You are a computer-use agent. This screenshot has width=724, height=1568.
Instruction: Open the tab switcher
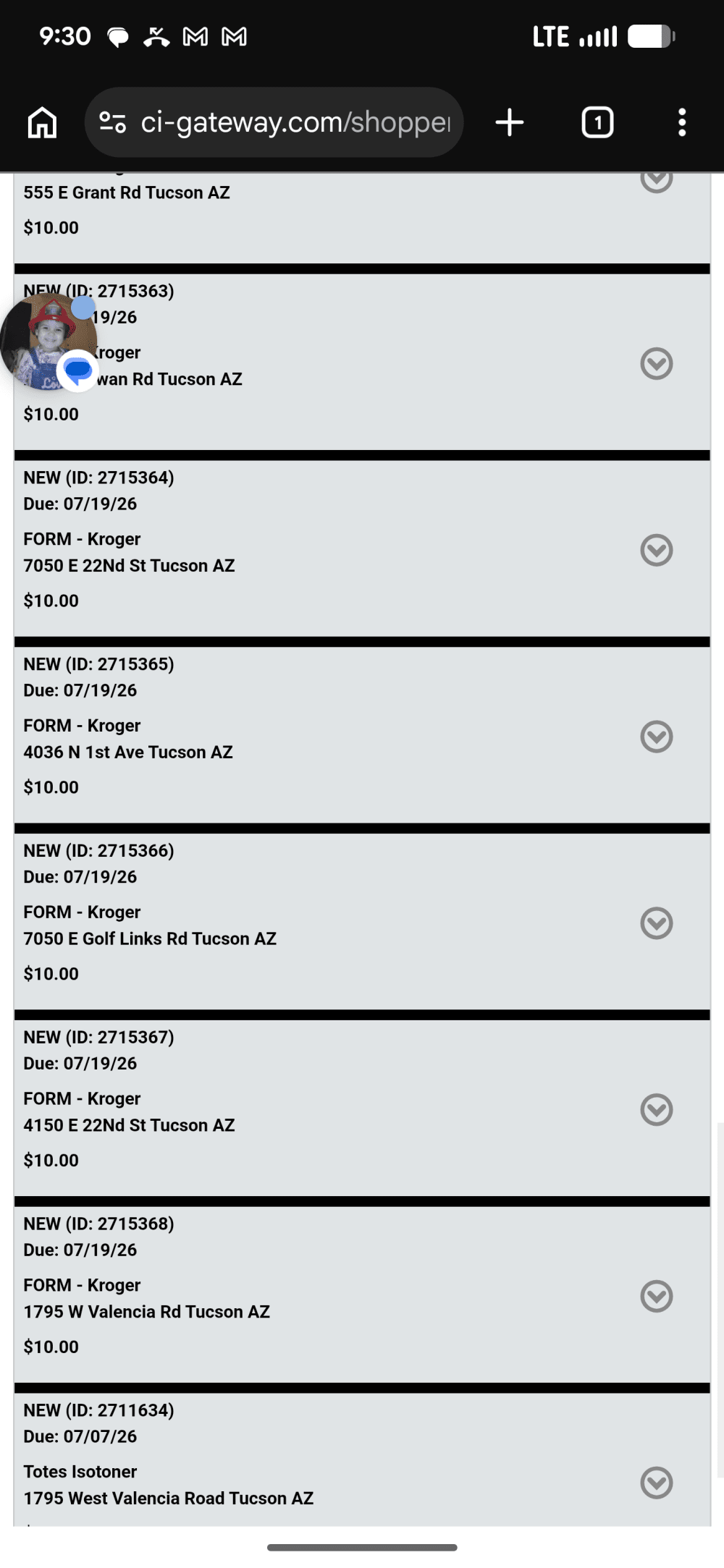[597, 122]
